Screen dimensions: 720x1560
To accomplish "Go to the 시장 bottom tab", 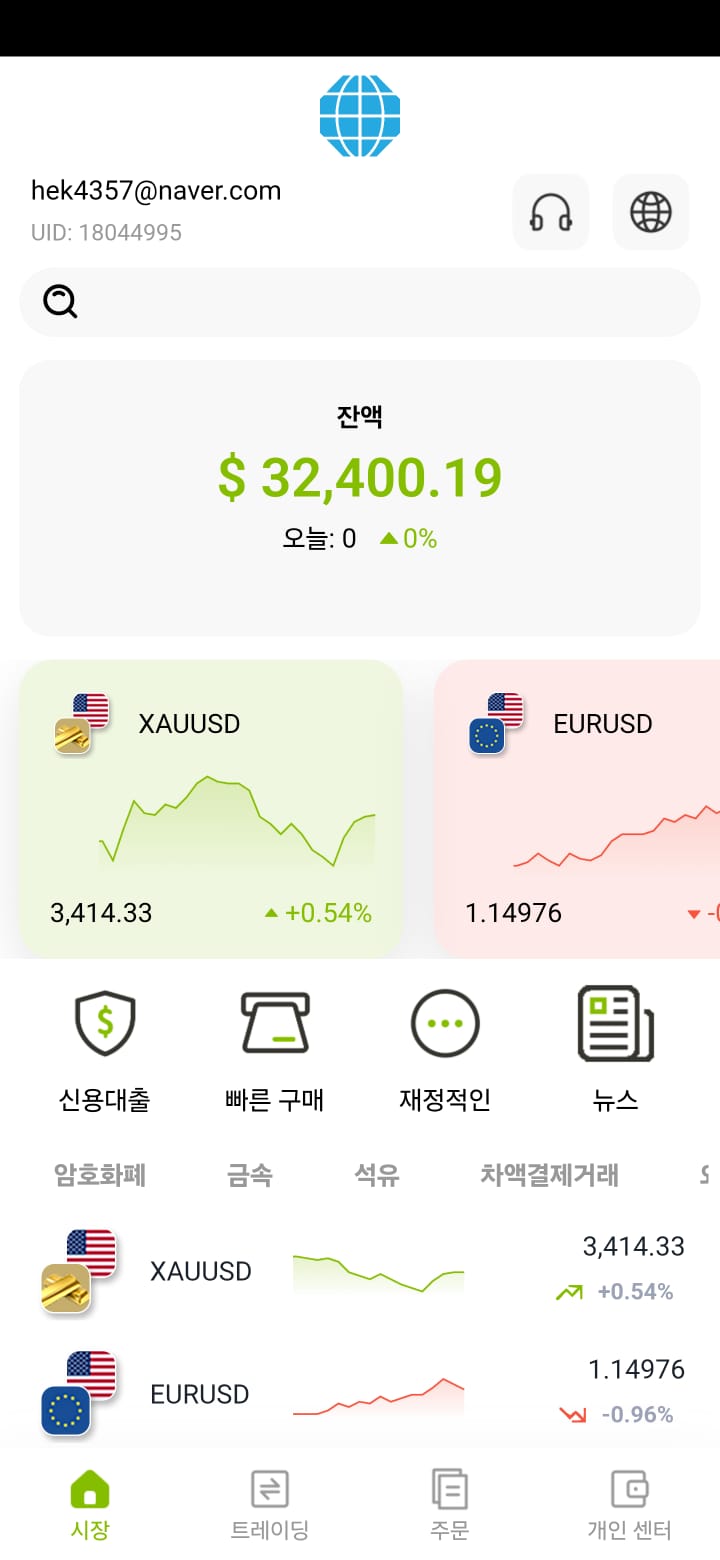I will coord(90,1505).
